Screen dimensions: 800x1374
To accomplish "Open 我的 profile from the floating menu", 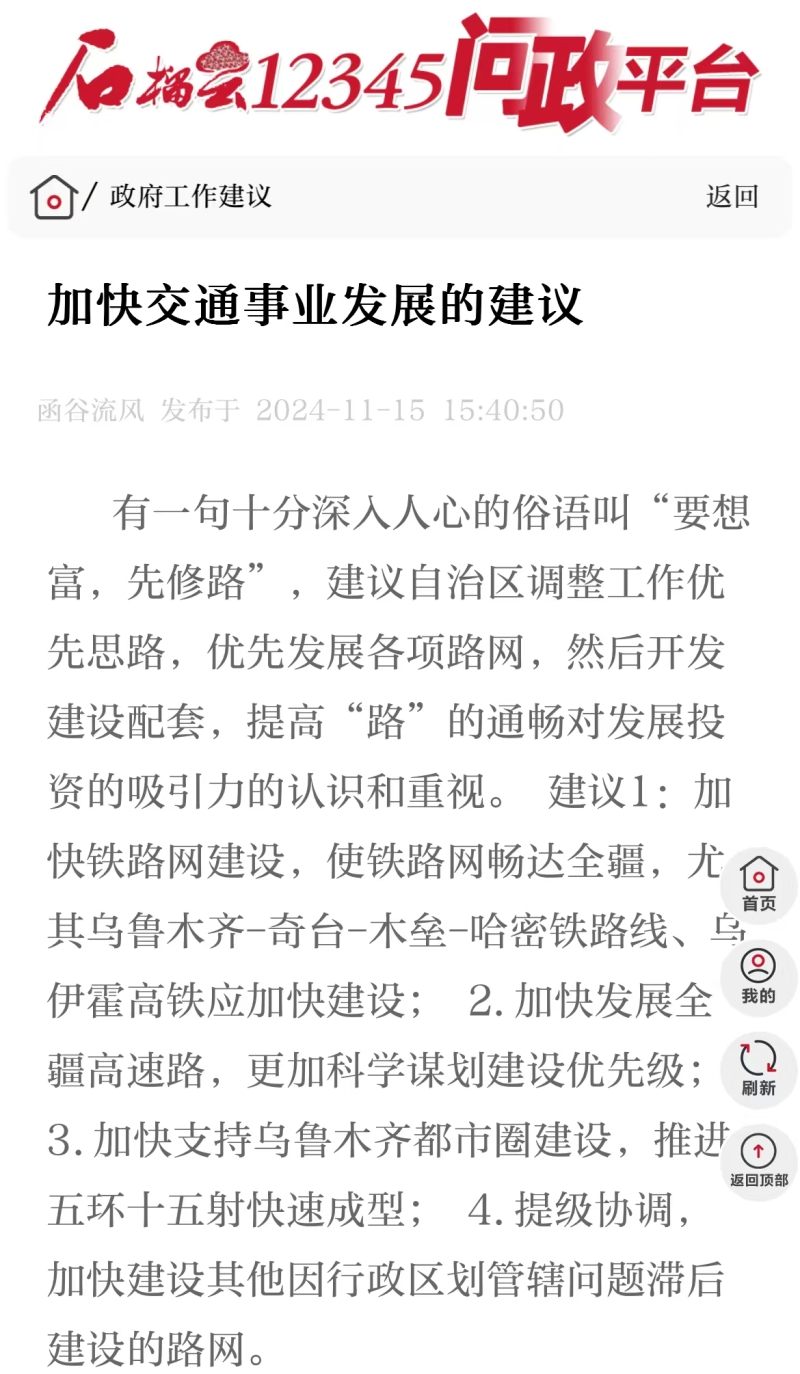I will pos(758,978).
